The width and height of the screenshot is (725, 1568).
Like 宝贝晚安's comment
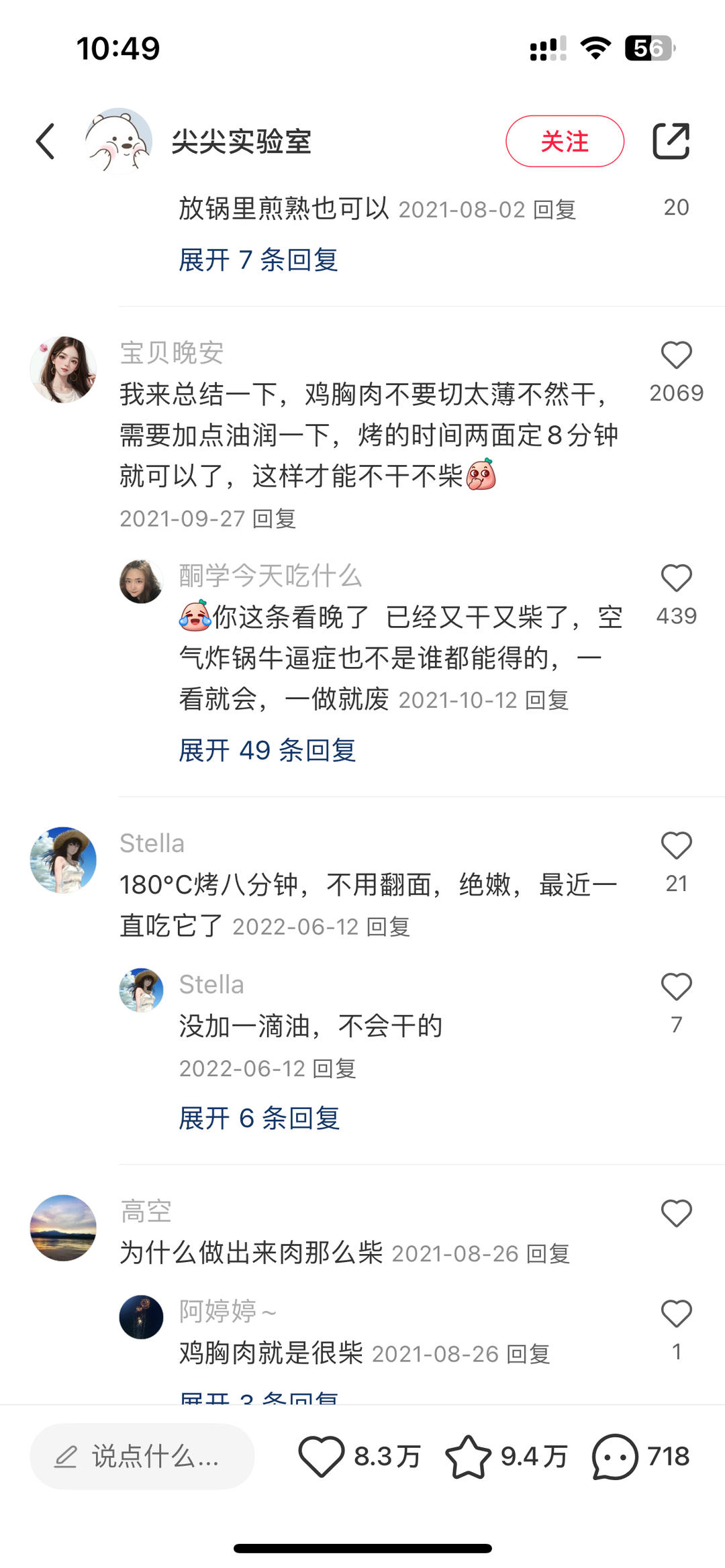(676, 356)
